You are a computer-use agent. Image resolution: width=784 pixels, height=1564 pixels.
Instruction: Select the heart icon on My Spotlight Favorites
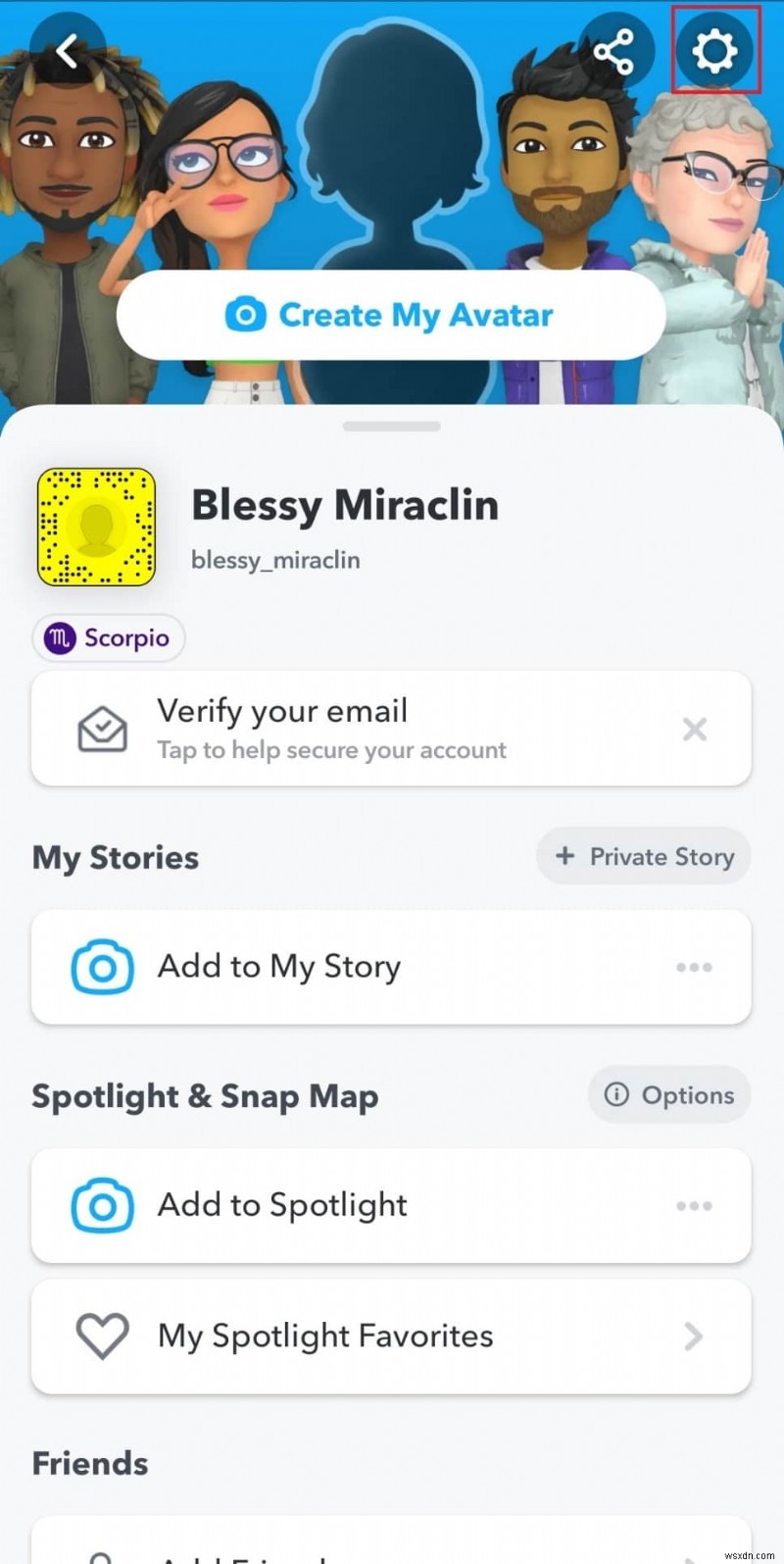pos(100,1336)
